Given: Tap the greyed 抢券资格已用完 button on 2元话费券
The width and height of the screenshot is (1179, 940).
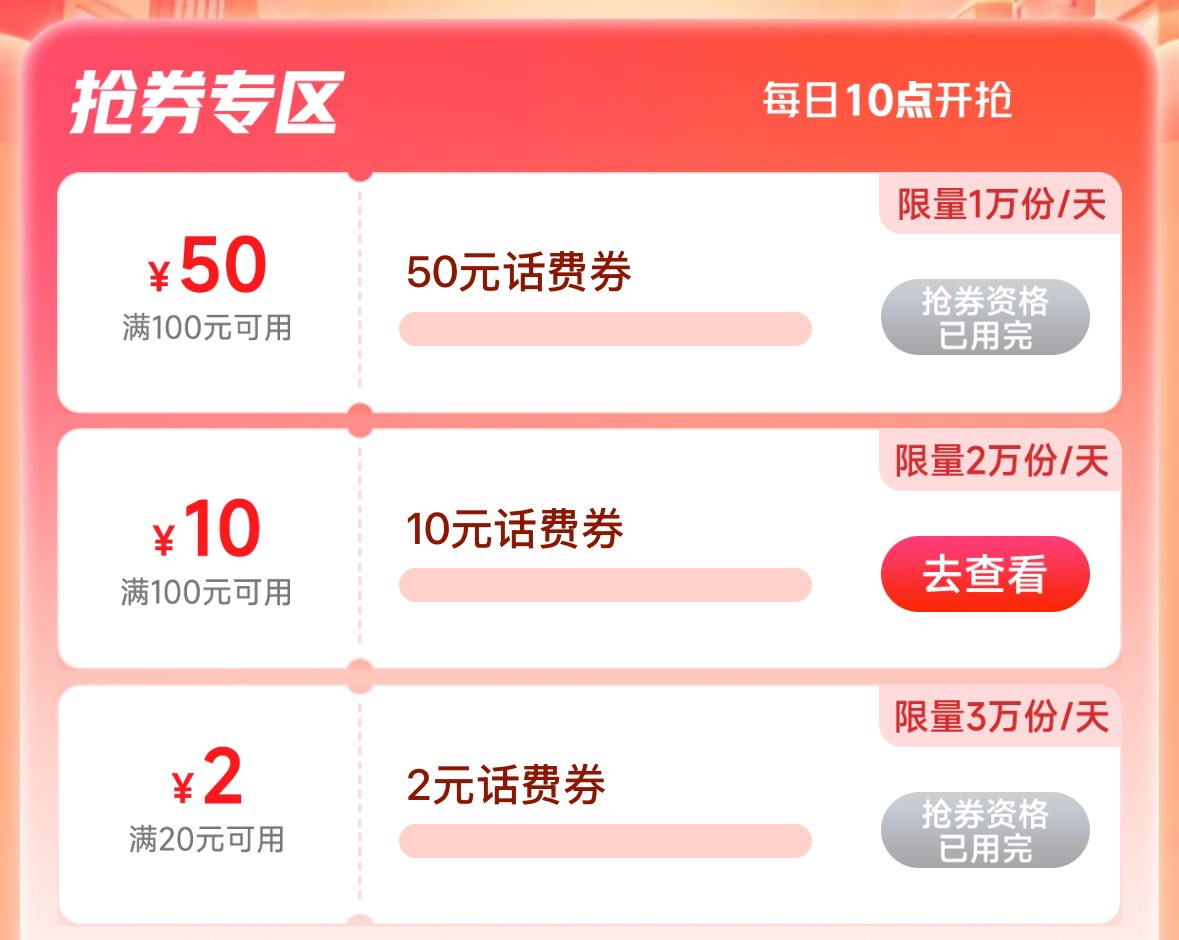Looking at the screenshot, I should tap(985, 830).
